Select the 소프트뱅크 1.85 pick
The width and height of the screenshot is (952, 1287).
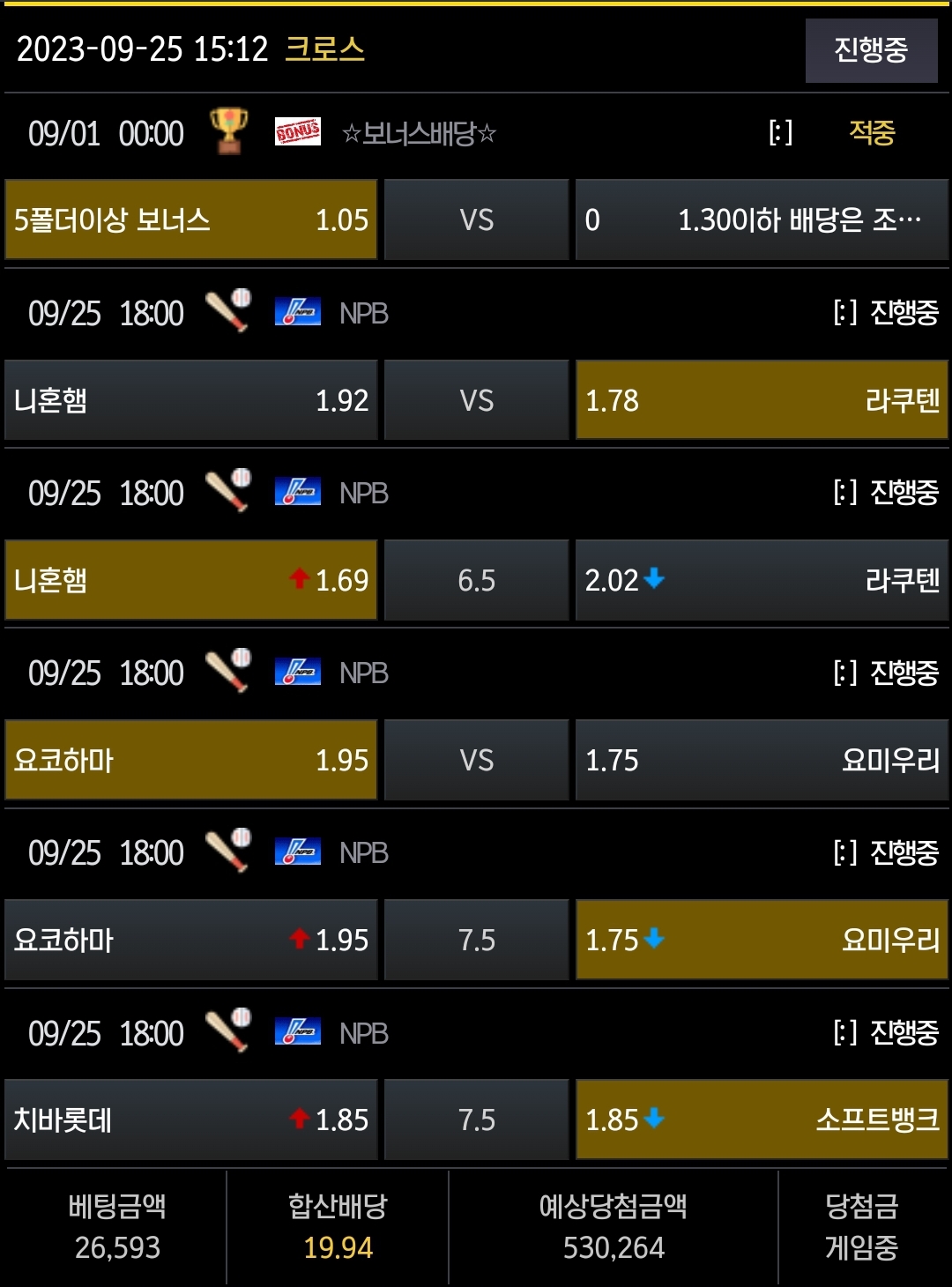point(762,1120)
